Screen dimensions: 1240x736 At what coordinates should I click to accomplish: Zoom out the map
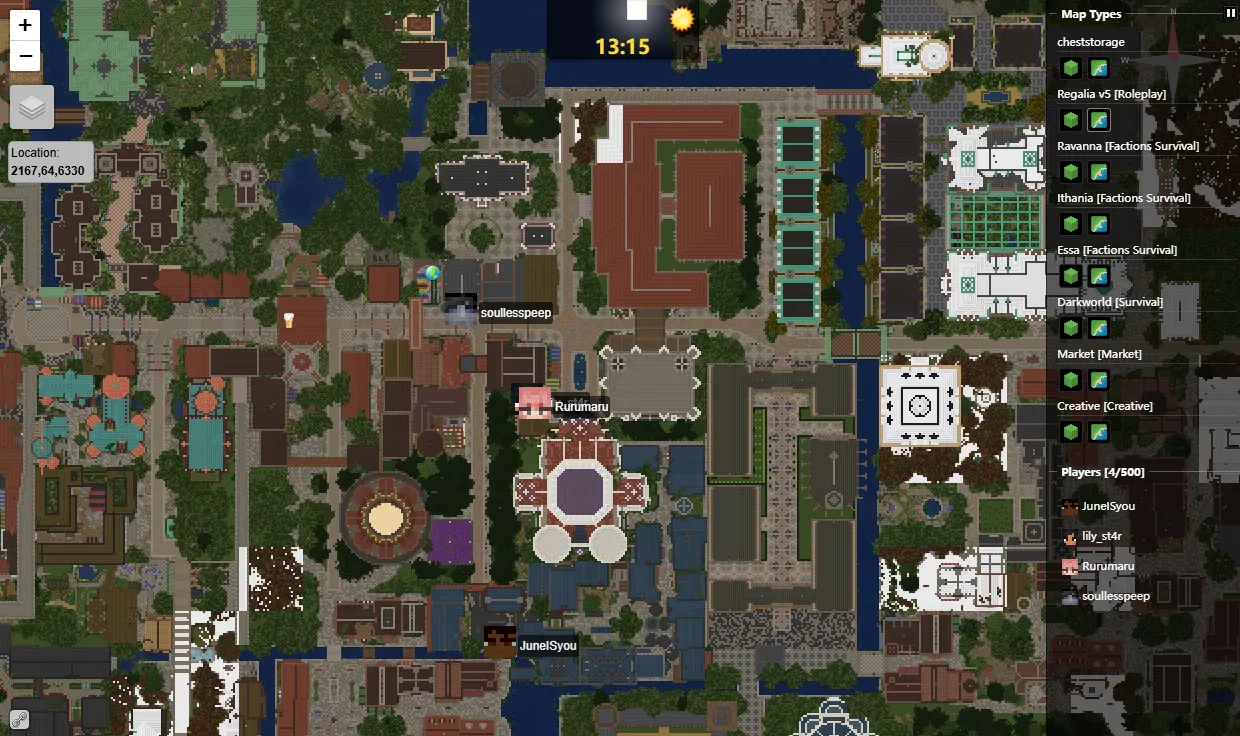pyautogui.click(x=25, y=56)
